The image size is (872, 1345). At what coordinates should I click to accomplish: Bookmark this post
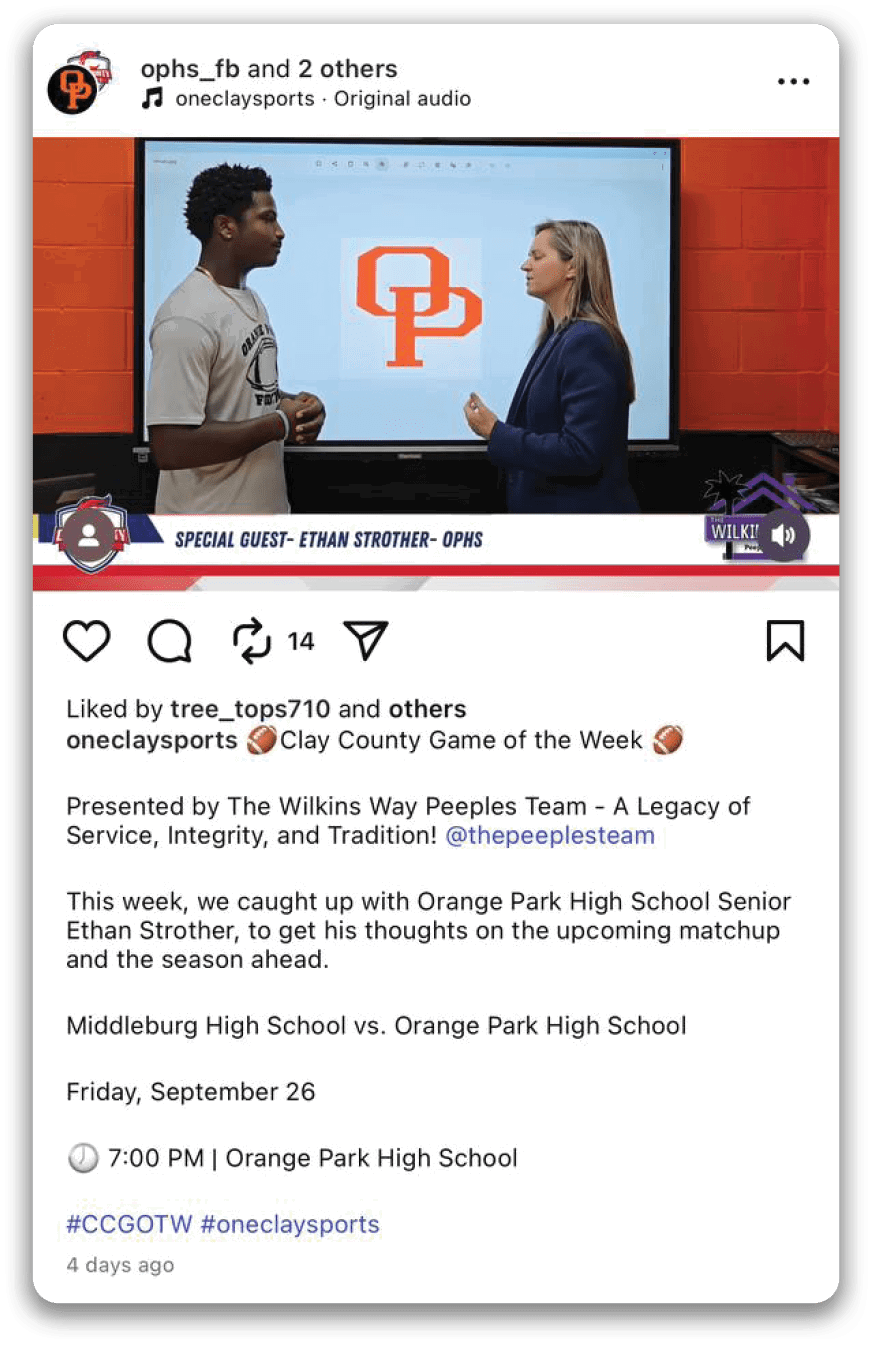pyautogui.click(x=785, y=641)
